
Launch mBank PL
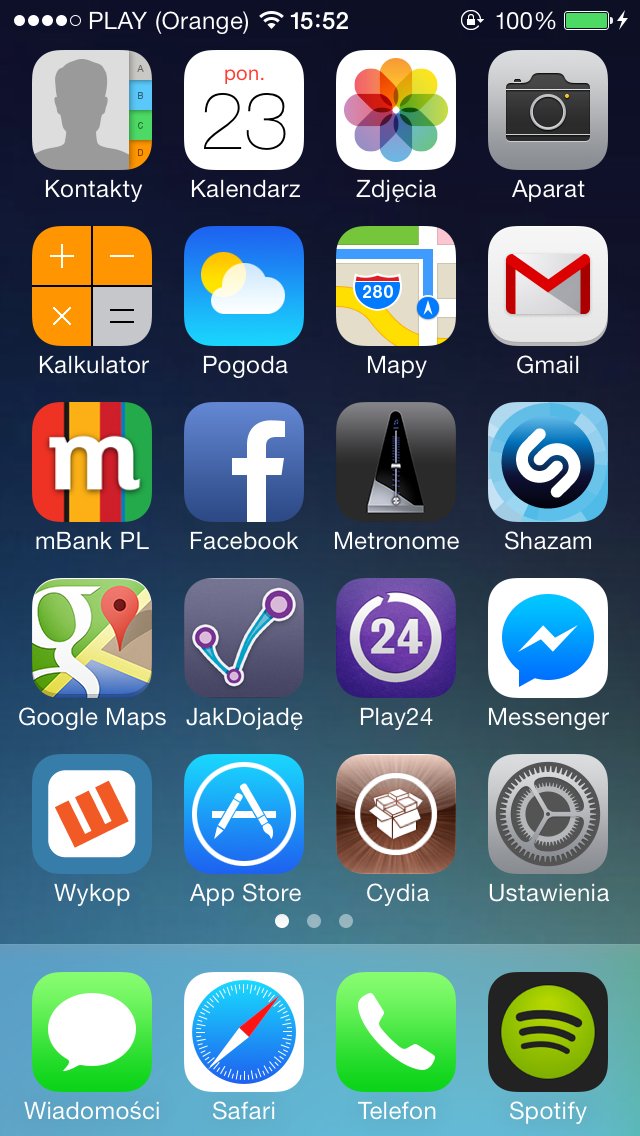tap(92, 462)
